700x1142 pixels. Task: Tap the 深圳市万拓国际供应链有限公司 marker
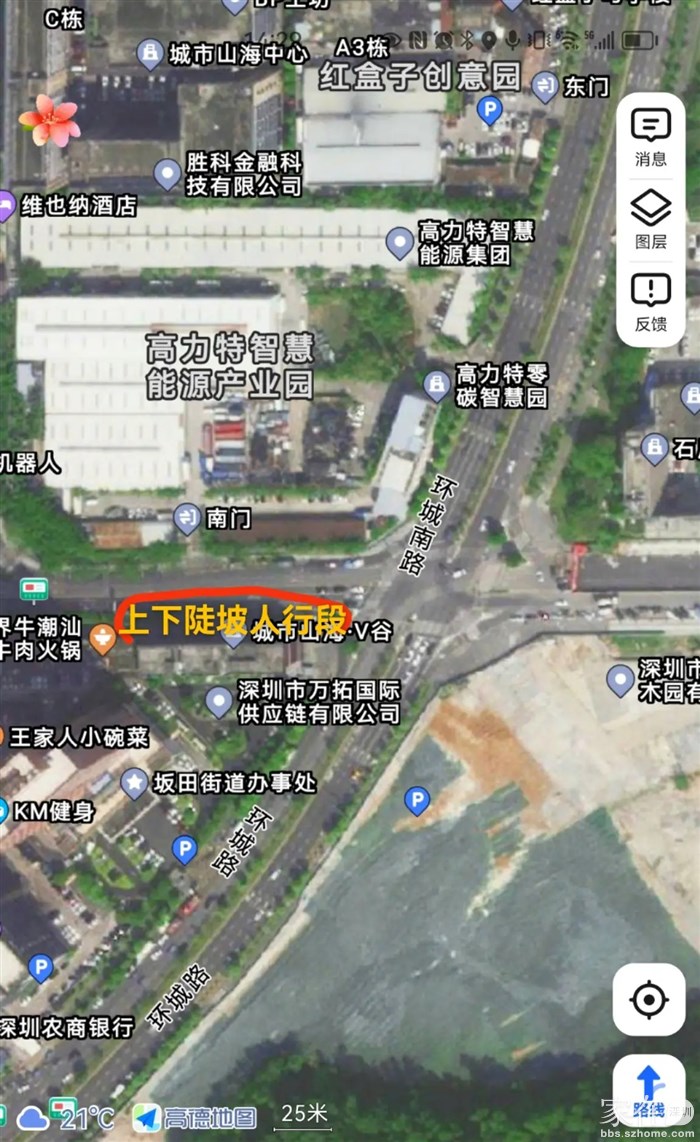pyautogui.click(x=219, y=702)
